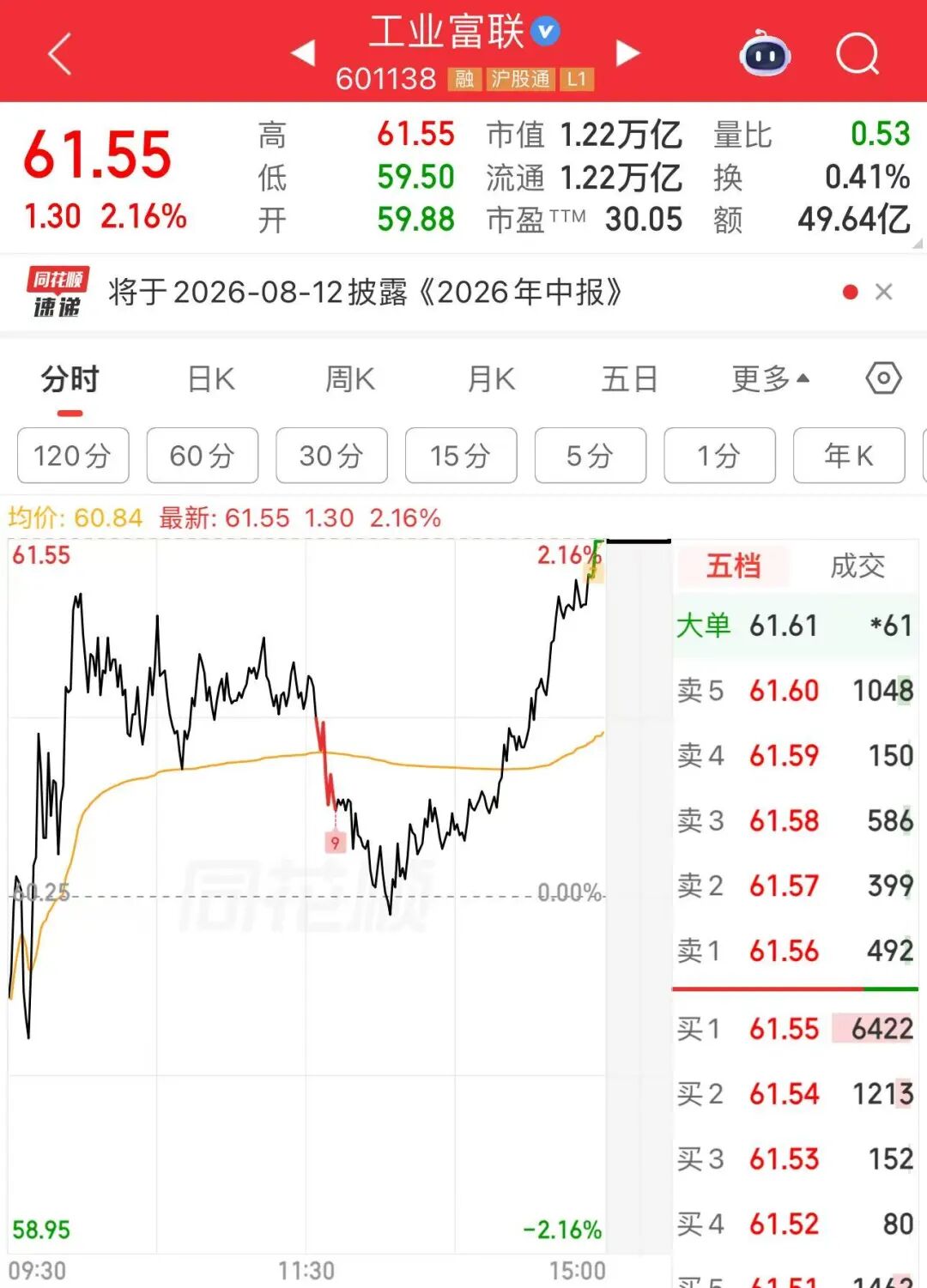Switch order panel to 成交 tab
This screenshot has height=1288, width=927.
click(857, 566)
